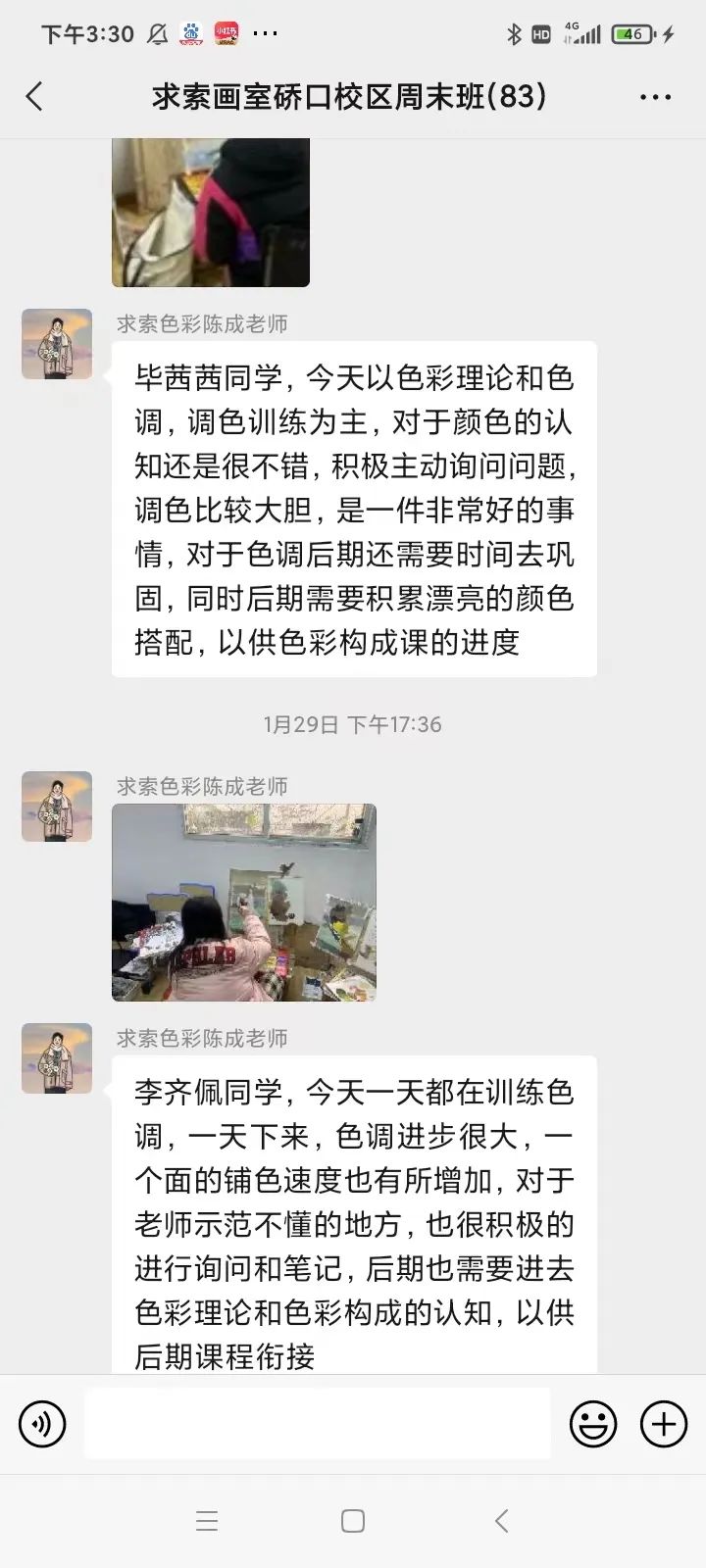
Task: Tap the message text field
Action: (317, 1424)
